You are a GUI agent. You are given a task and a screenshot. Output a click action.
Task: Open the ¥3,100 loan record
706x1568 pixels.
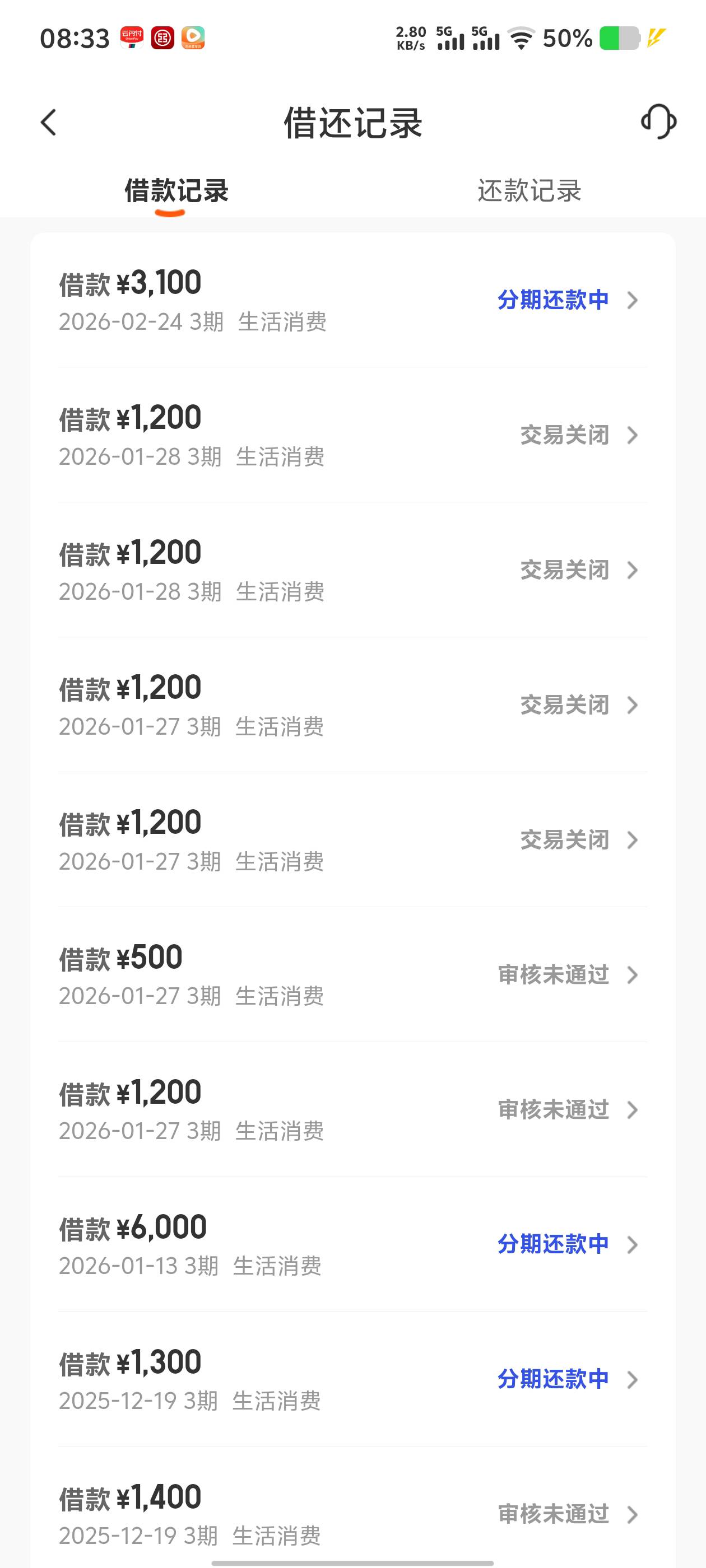click(x=352, y=300)
